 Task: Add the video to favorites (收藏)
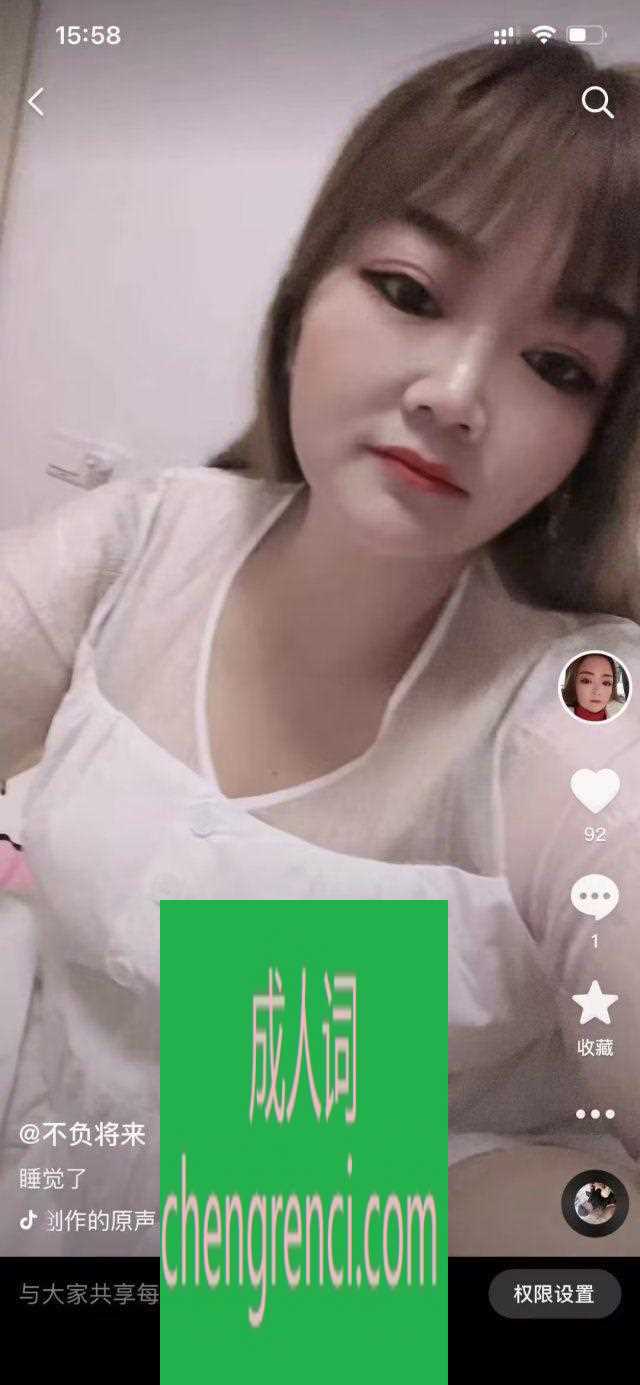point(595,1003)
